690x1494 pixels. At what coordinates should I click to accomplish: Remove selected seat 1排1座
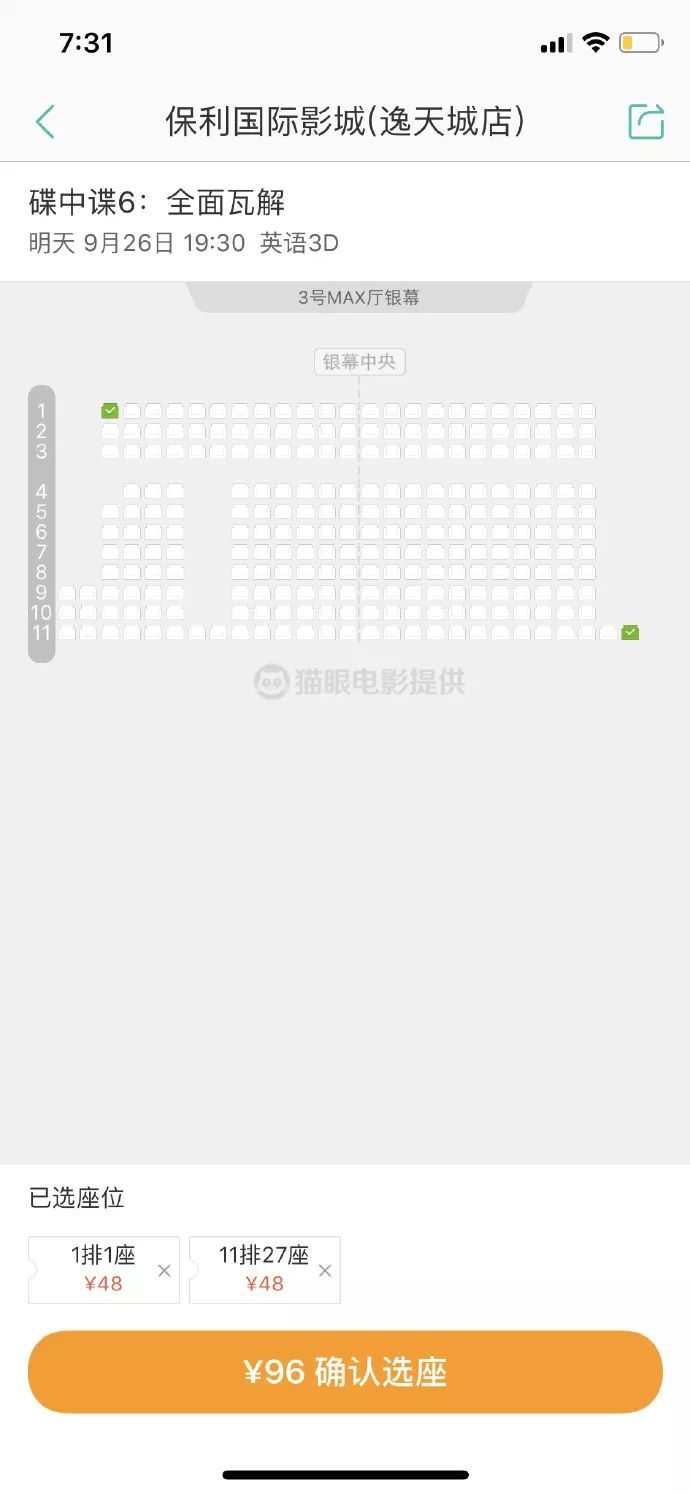(x=165, y=1270)
